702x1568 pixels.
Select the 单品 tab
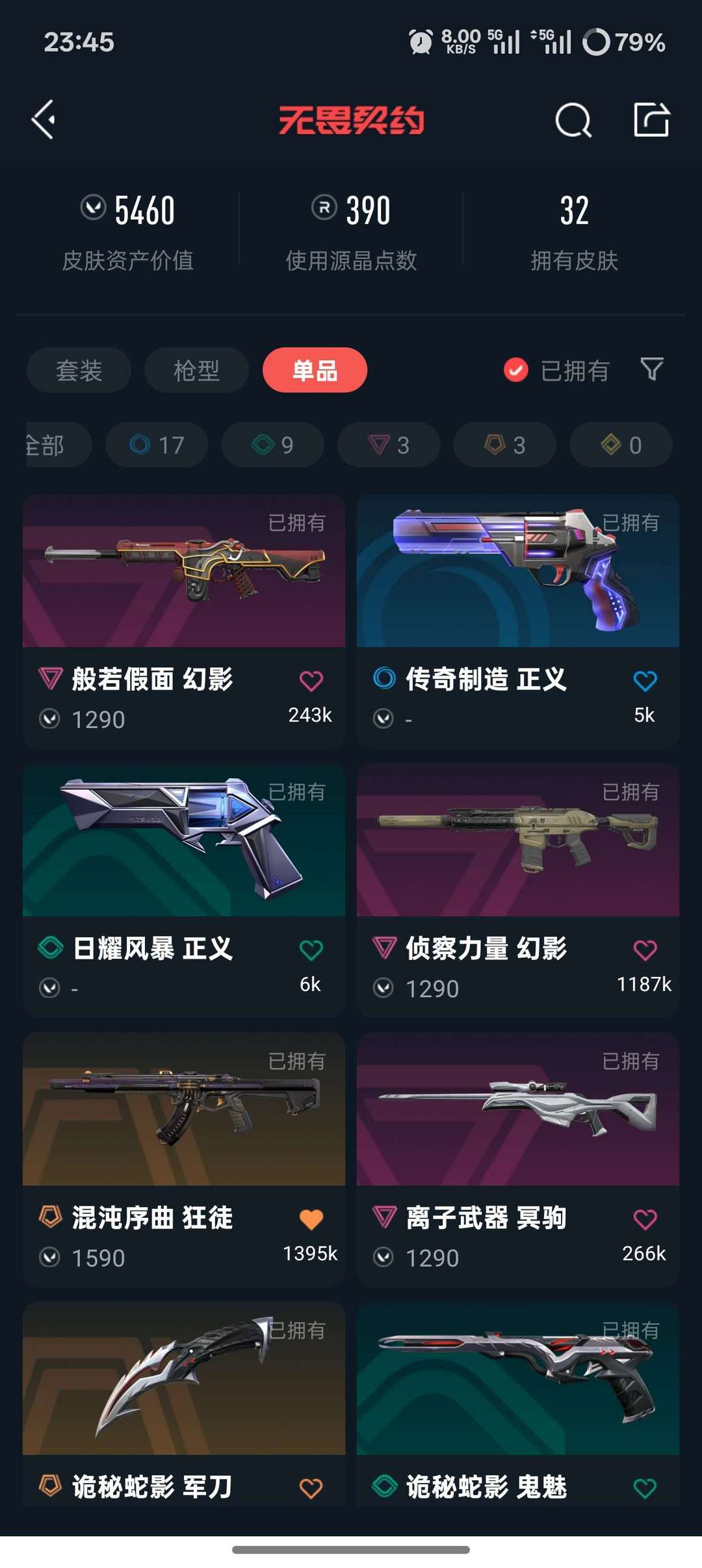click(315, 370)
